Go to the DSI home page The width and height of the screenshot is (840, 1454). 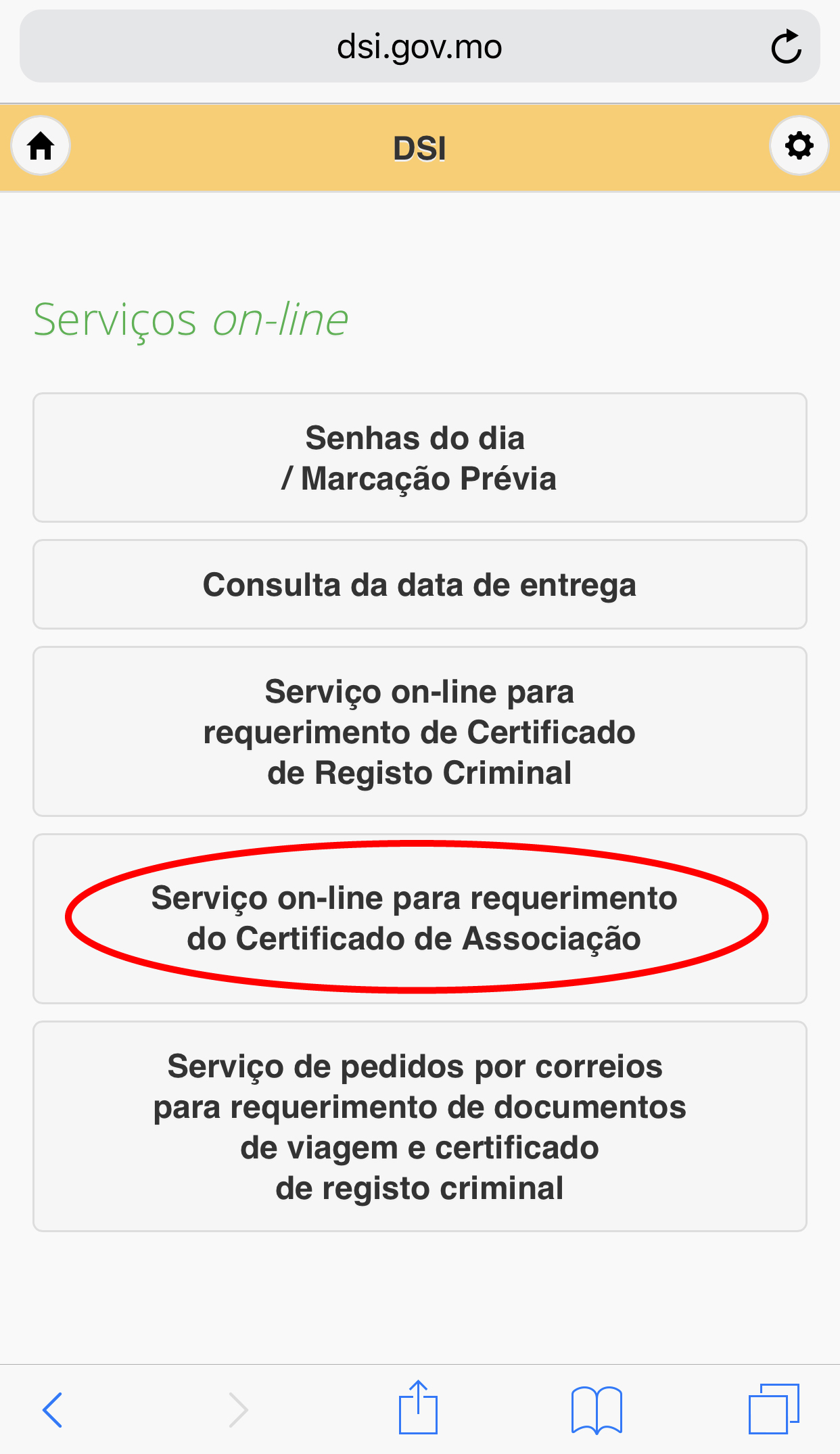[41, 146]
